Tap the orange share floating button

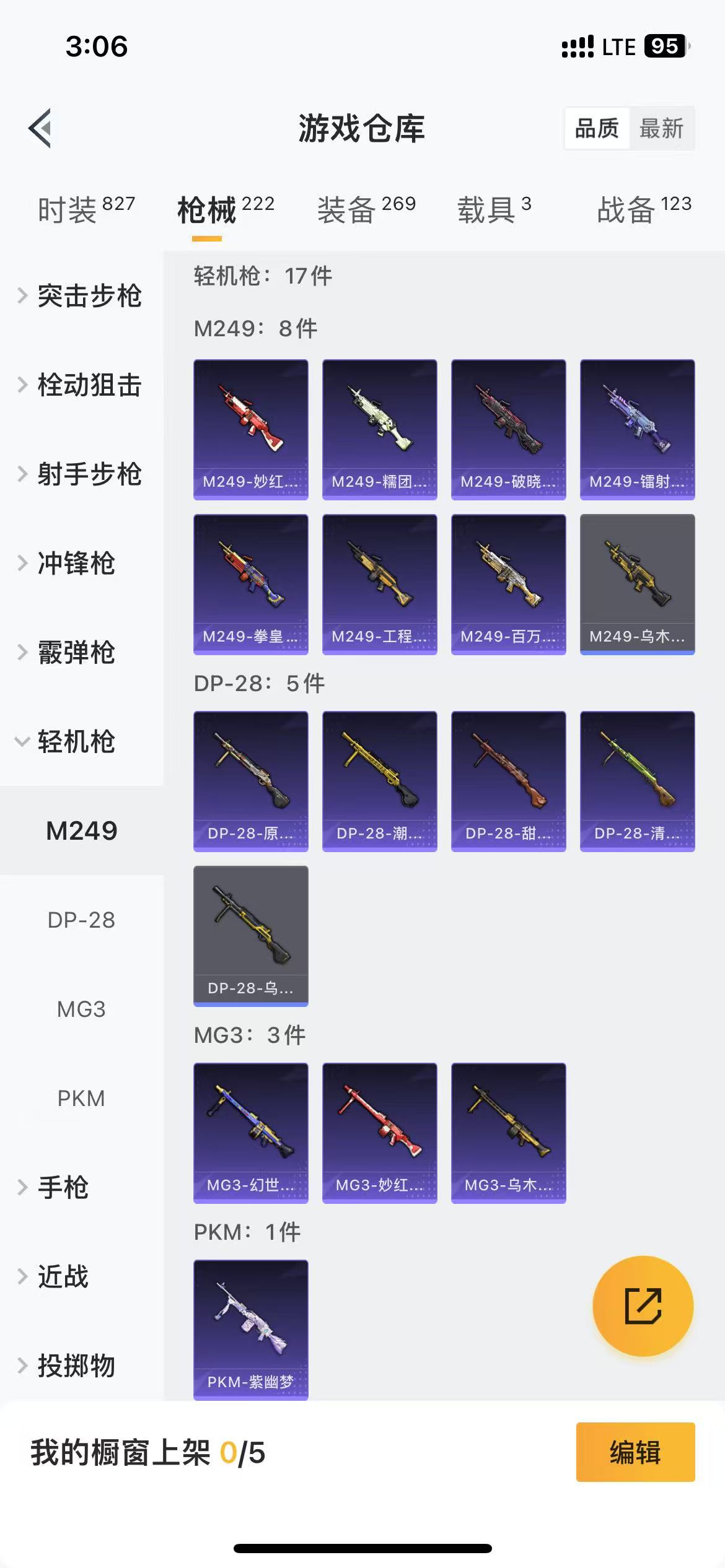tap(643, 1306)
